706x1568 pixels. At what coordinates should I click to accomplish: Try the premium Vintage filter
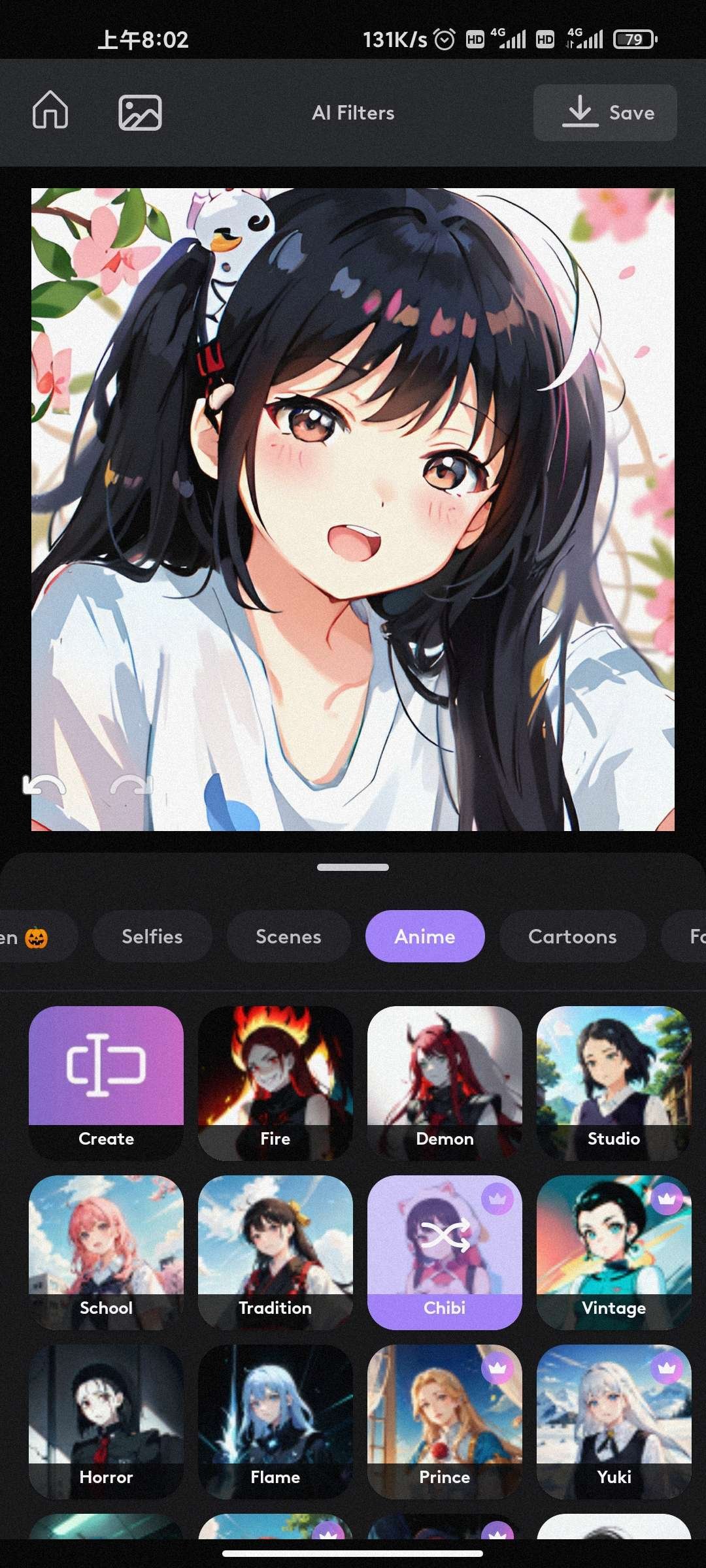point(613,1252)
